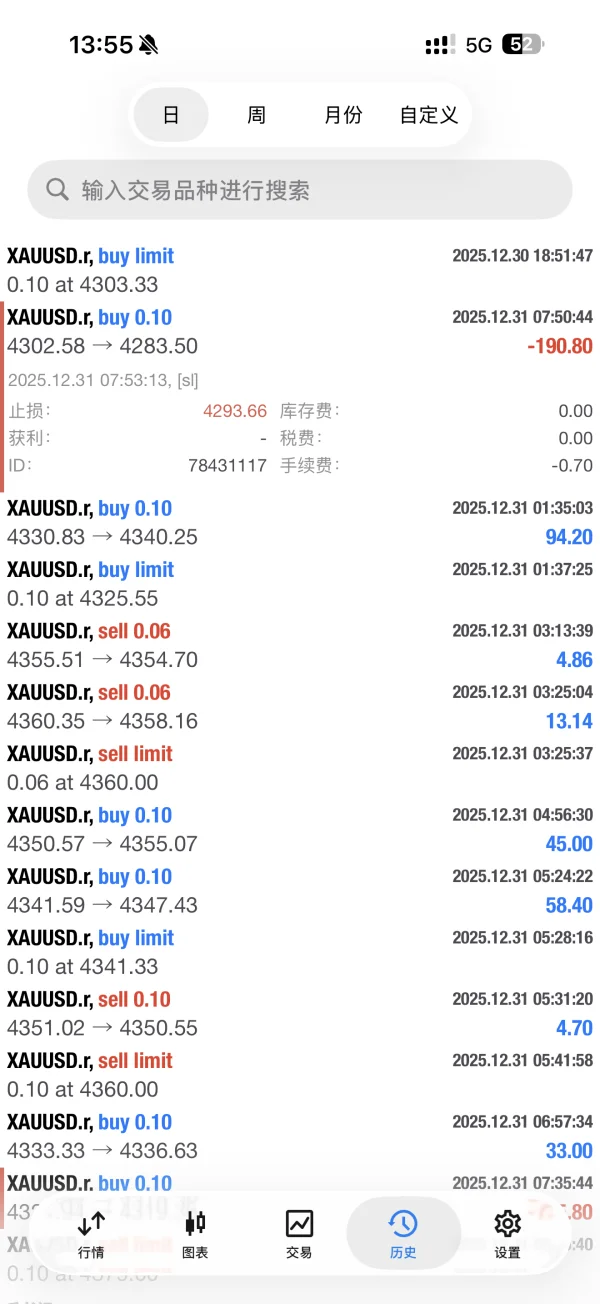This screenshot has height=1304, width=600.
Task: Expand the buy trade with 94.20 profit
Action: 300,523
